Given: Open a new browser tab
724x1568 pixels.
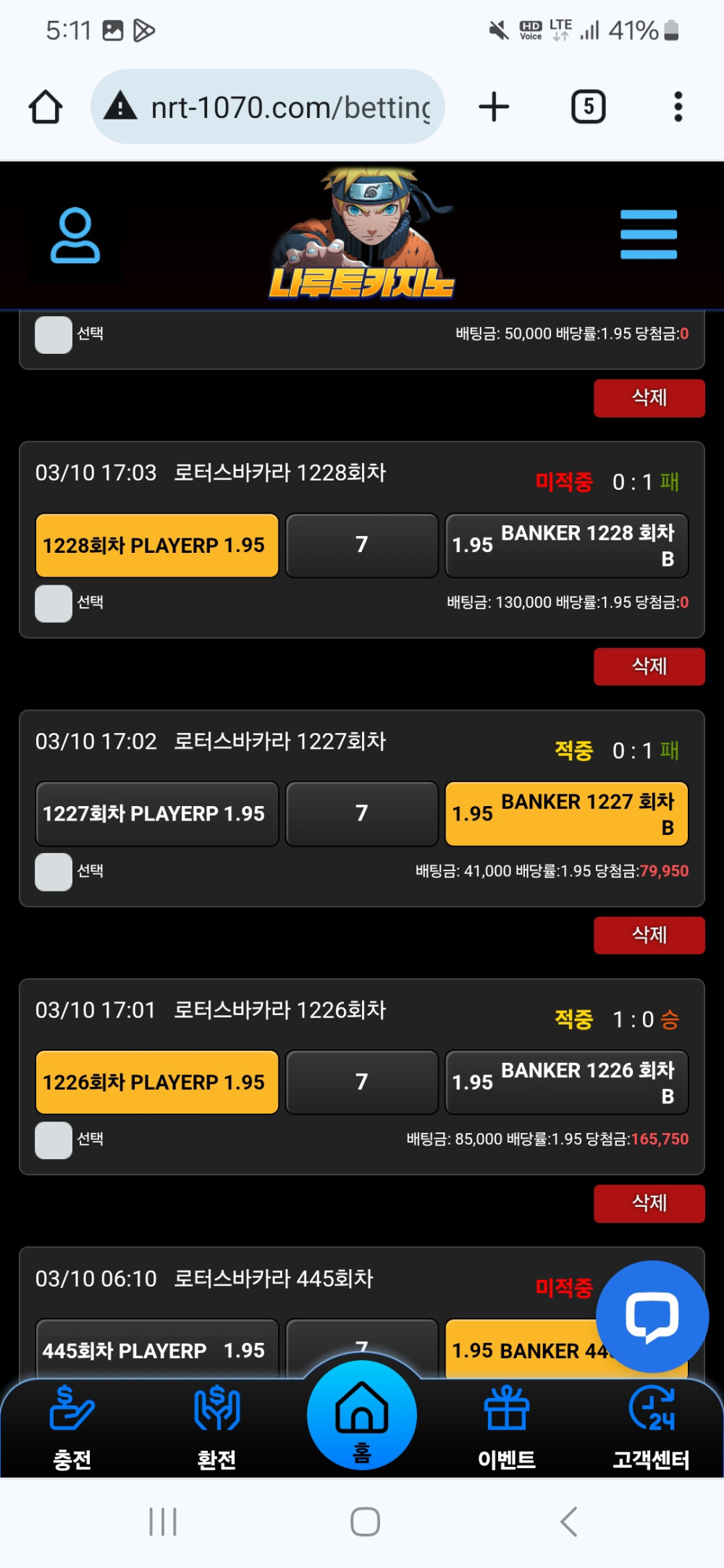Looking at the screenshot, I should [494, 107].
